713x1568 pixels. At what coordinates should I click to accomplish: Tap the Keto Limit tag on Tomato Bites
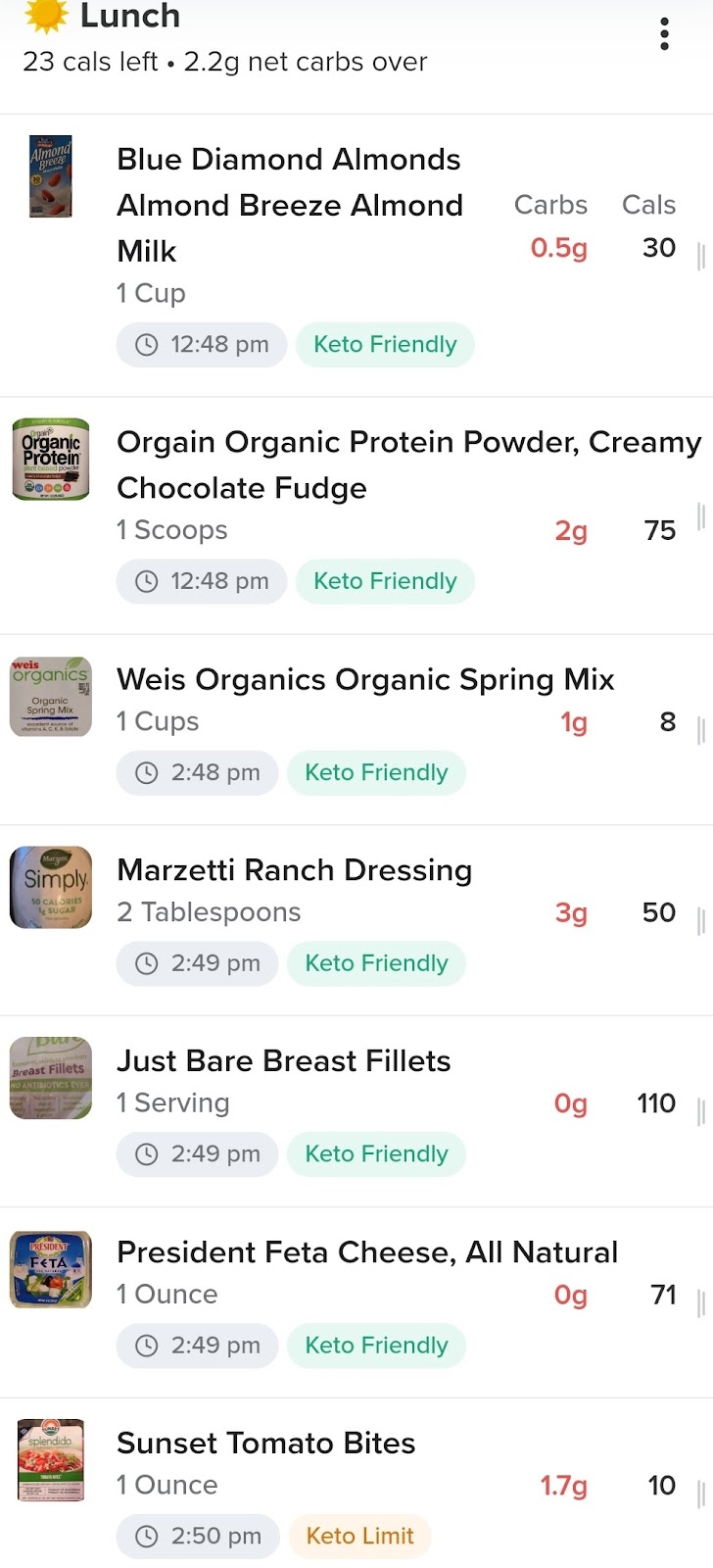click(360, 1536)
